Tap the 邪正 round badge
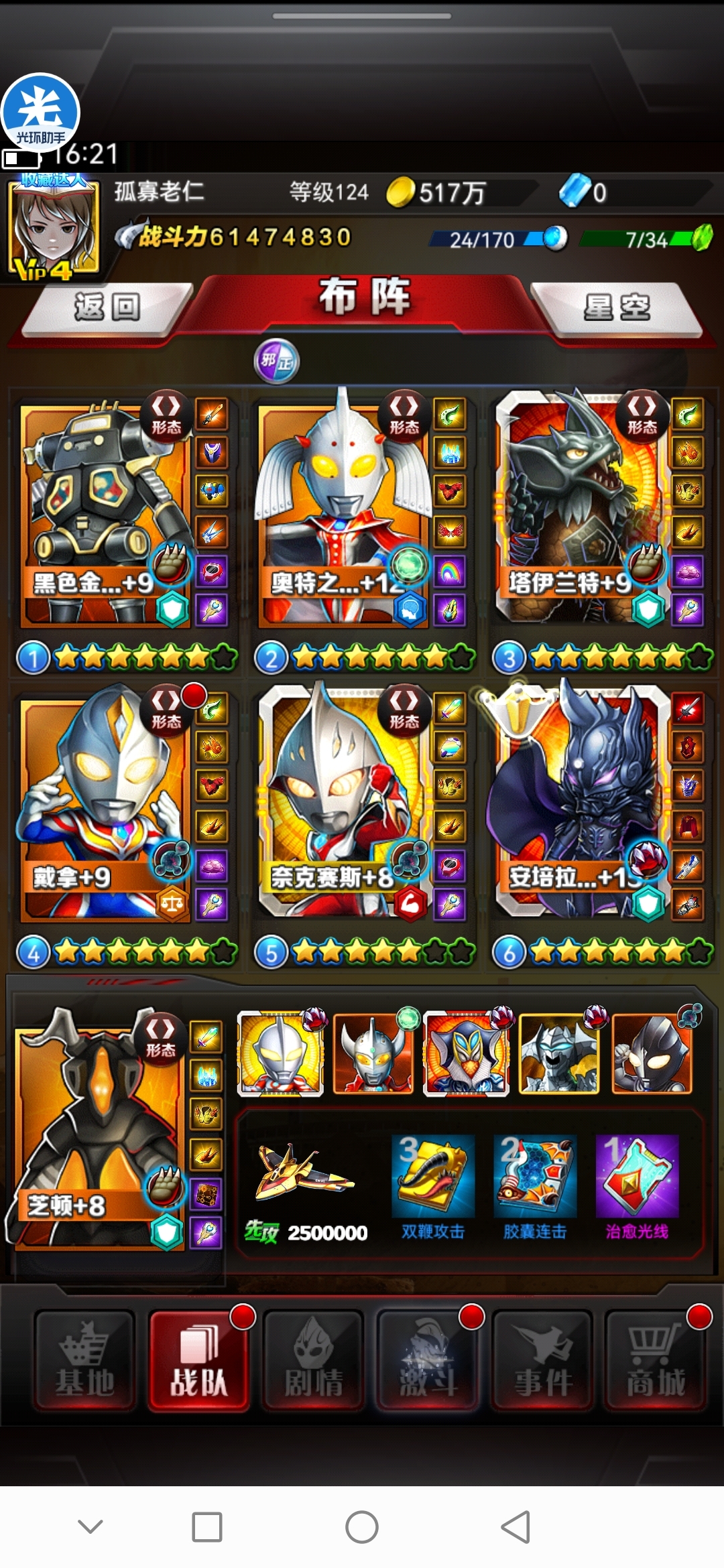Viewport: 724px width, 1568px height. point(276,362)
